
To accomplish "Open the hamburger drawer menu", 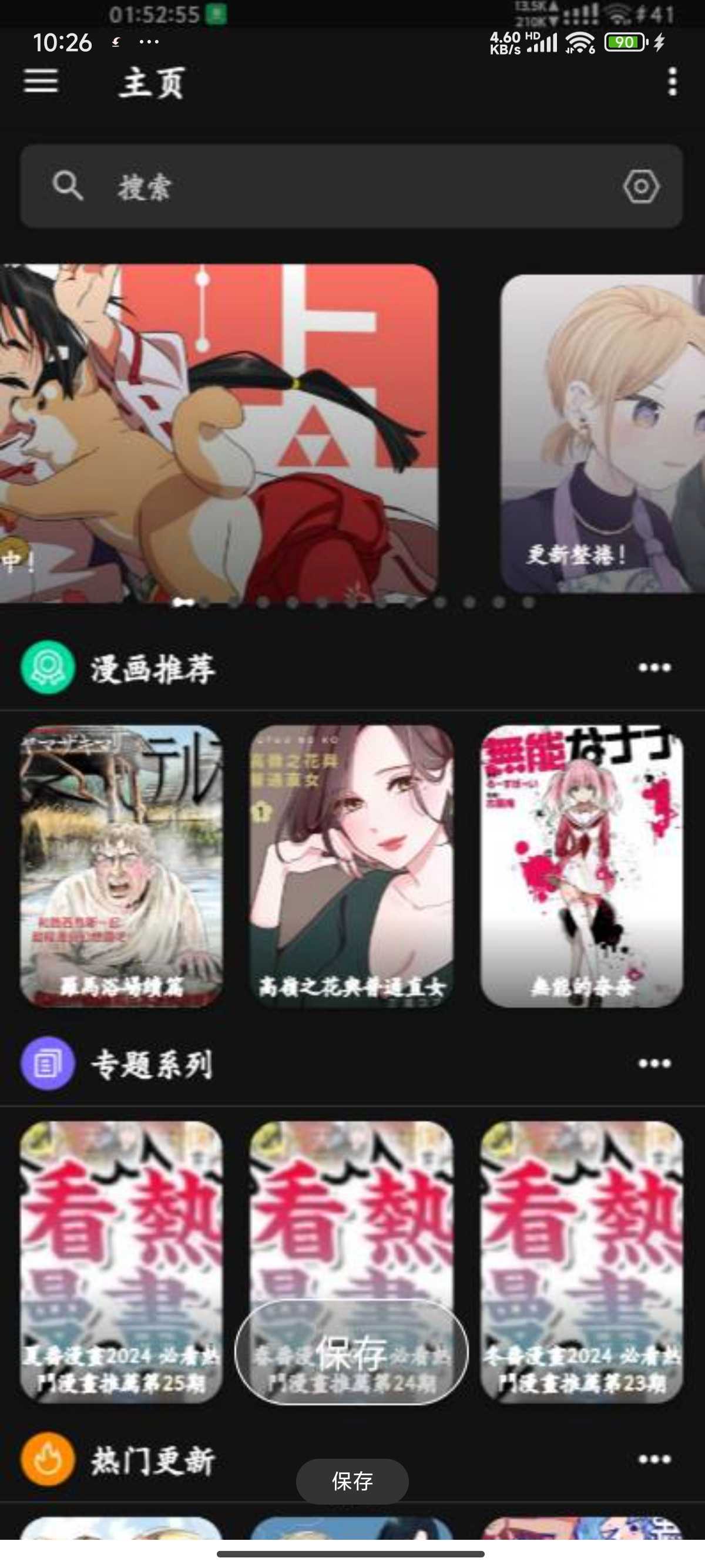I will tap(41, 81).
